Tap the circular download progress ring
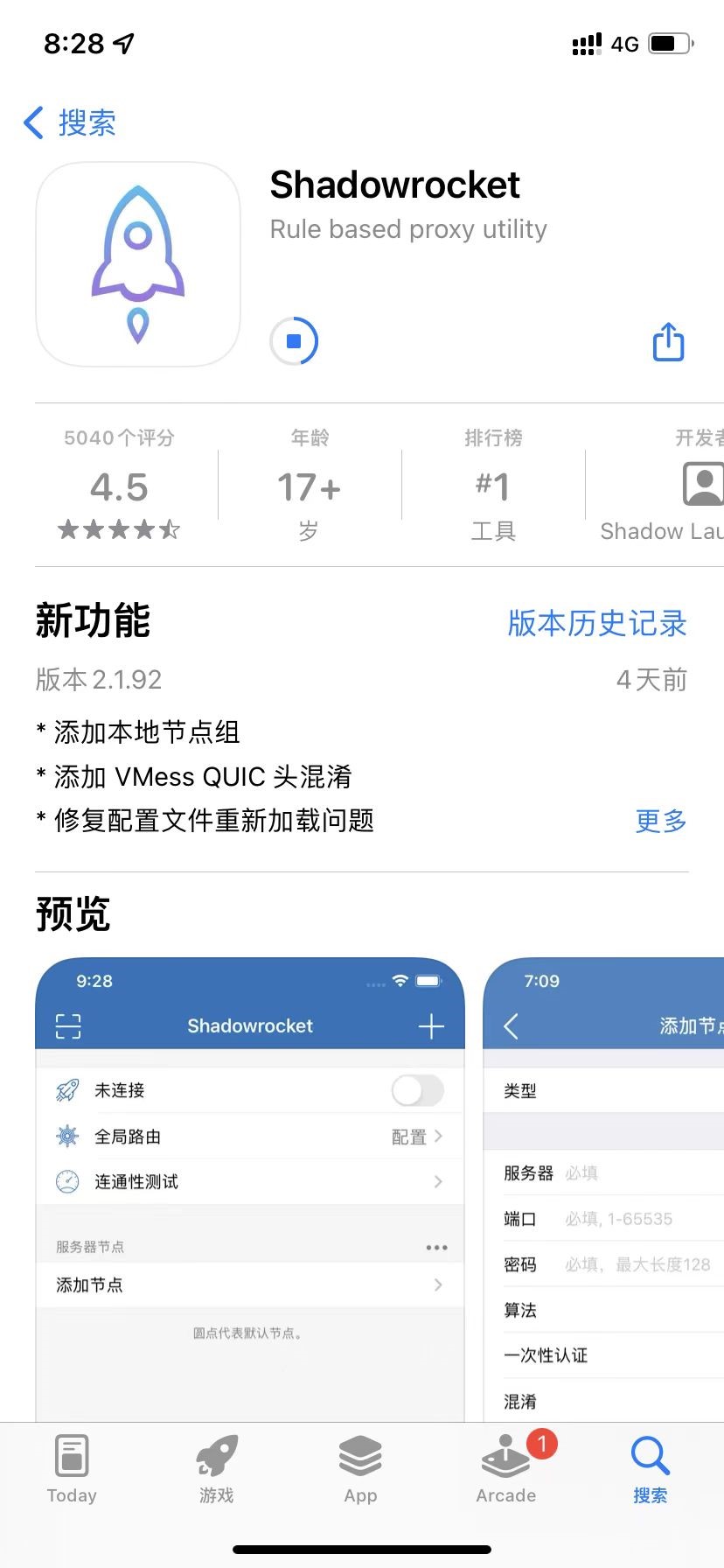This screenshot has height=1568, width=724. [x=295, y=341]
